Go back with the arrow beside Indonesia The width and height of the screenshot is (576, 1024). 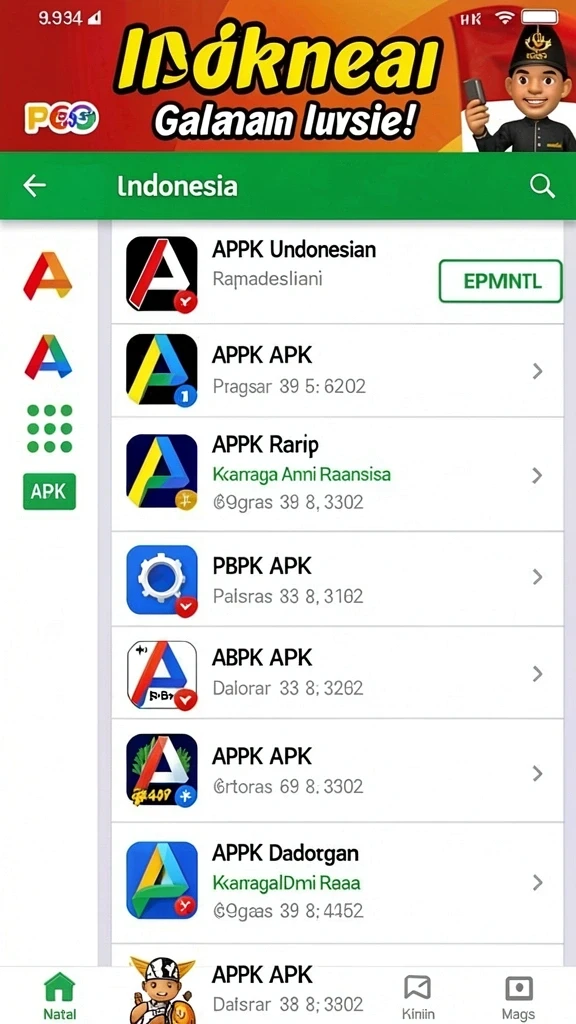[x=35, y=186]
